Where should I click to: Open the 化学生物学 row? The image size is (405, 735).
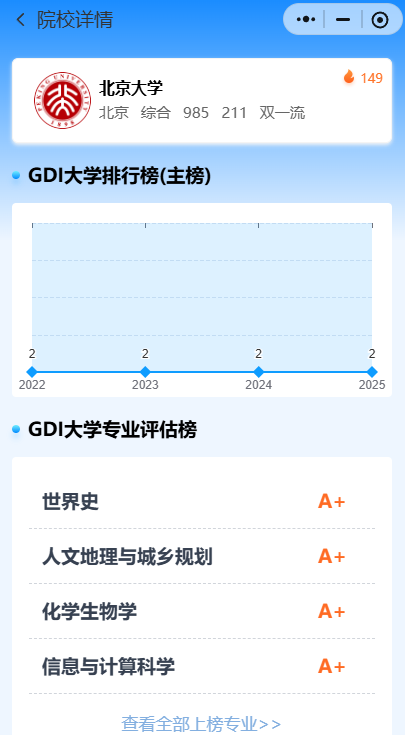[202, 611]
